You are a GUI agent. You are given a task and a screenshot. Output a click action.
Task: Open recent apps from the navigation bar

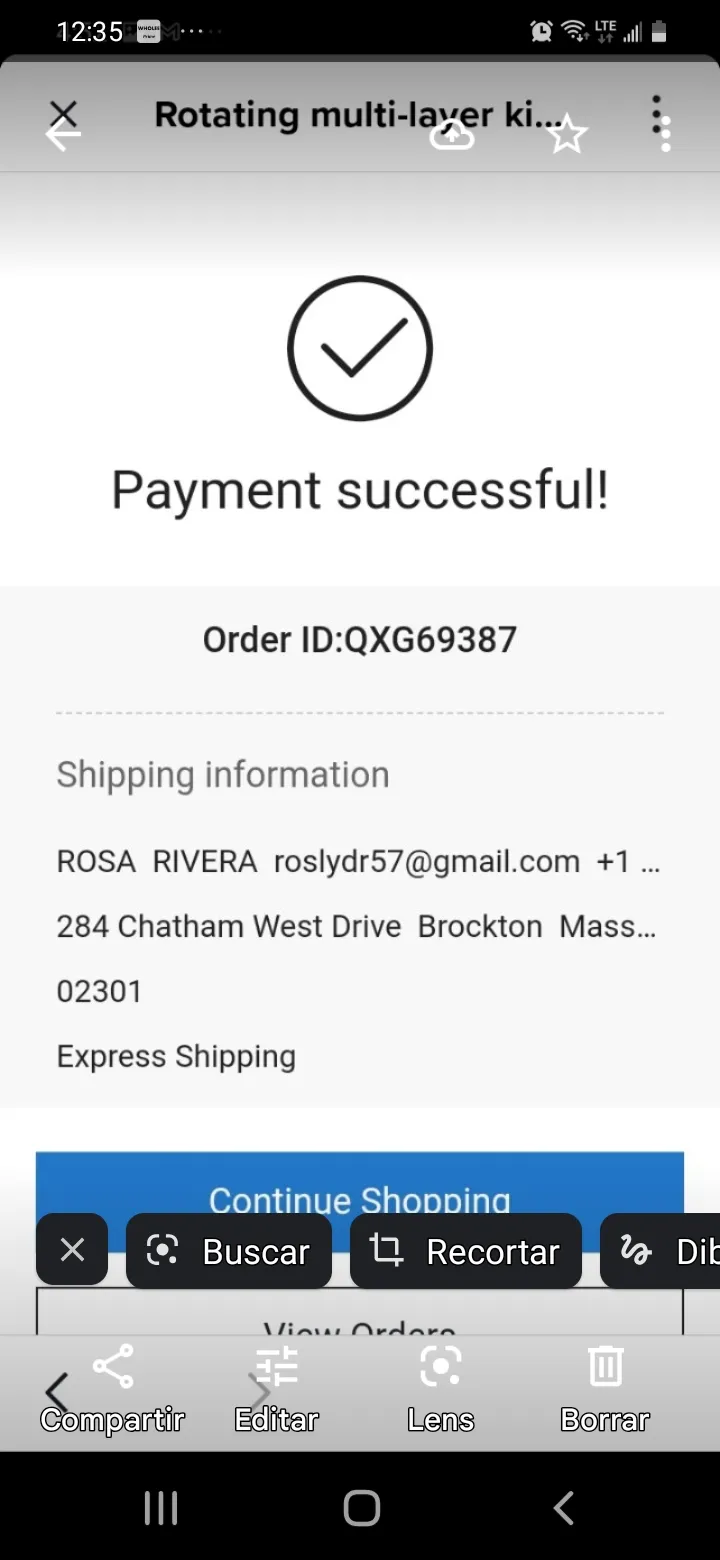tap(161, 1508)
